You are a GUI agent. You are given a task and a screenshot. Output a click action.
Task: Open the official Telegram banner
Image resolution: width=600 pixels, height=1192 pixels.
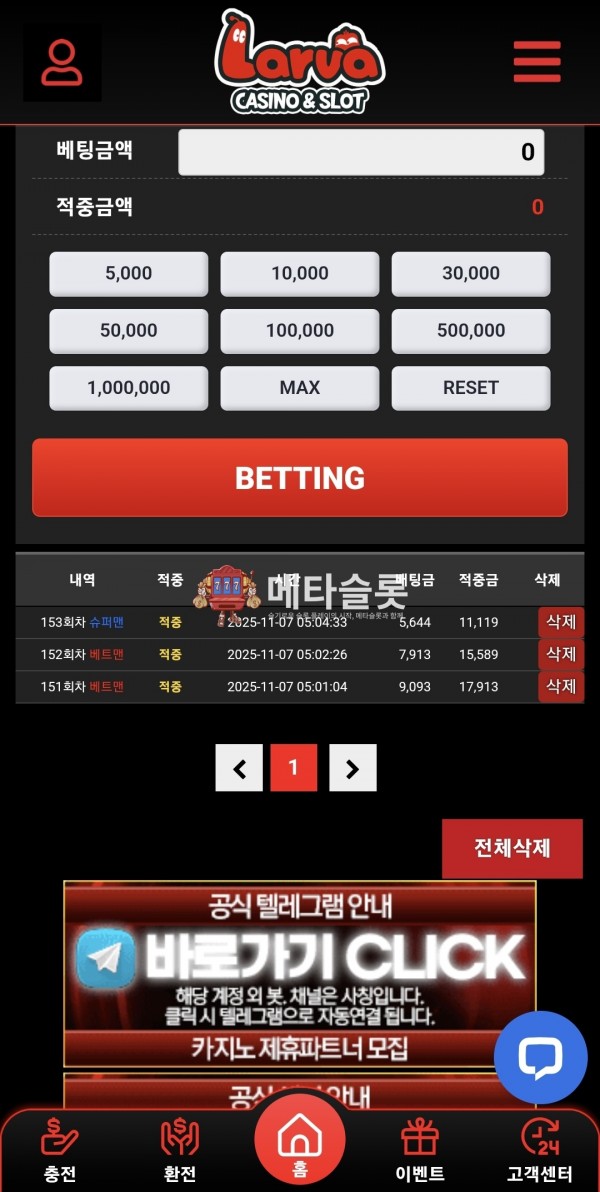(x=300, y=958)
